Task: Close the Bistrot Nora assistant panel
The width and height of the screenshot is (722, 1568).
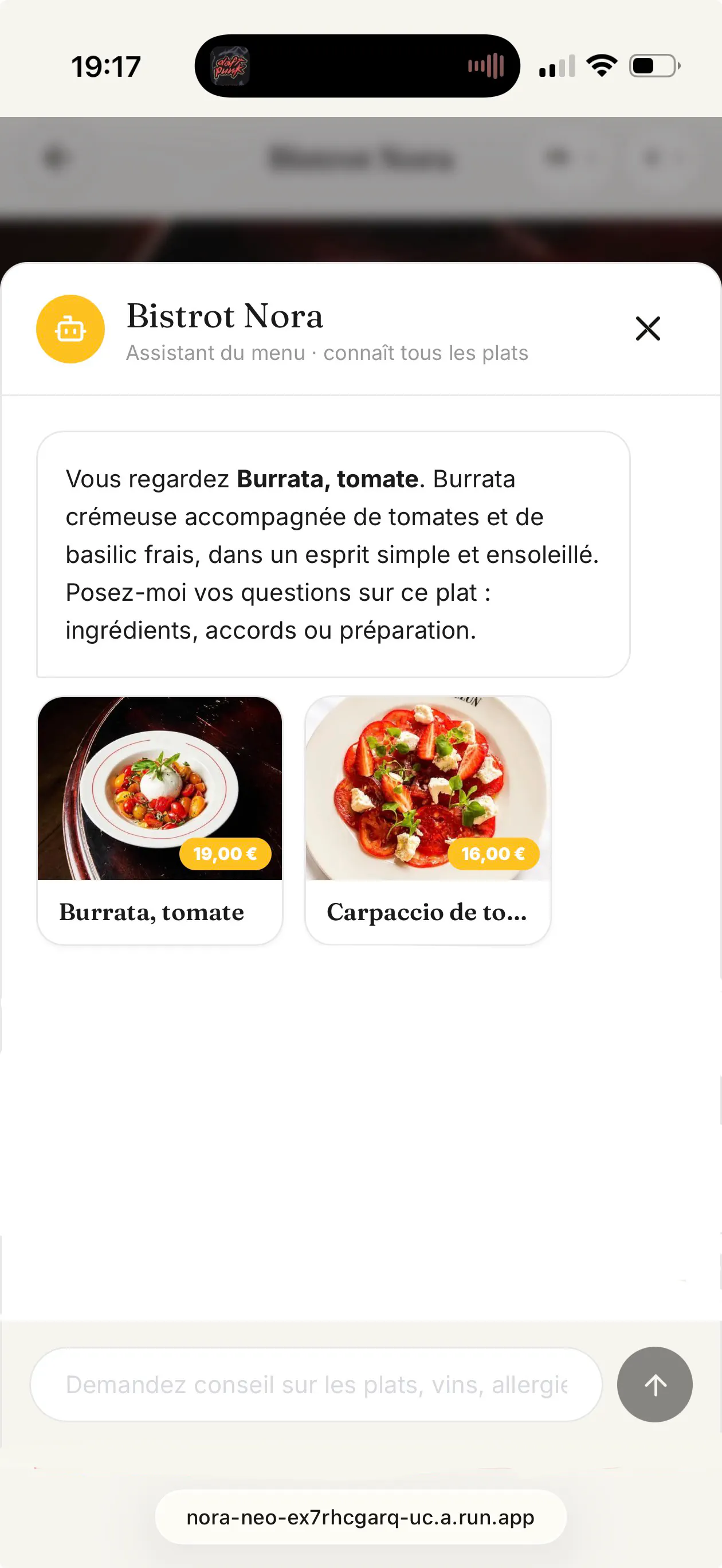Action: (x=648, y=329)
